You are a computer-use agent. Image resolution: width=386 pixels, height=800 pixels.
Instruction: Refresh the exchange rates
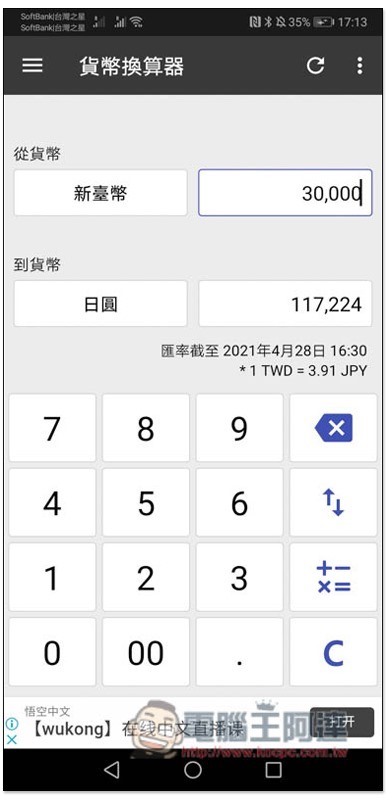point(315,65)
